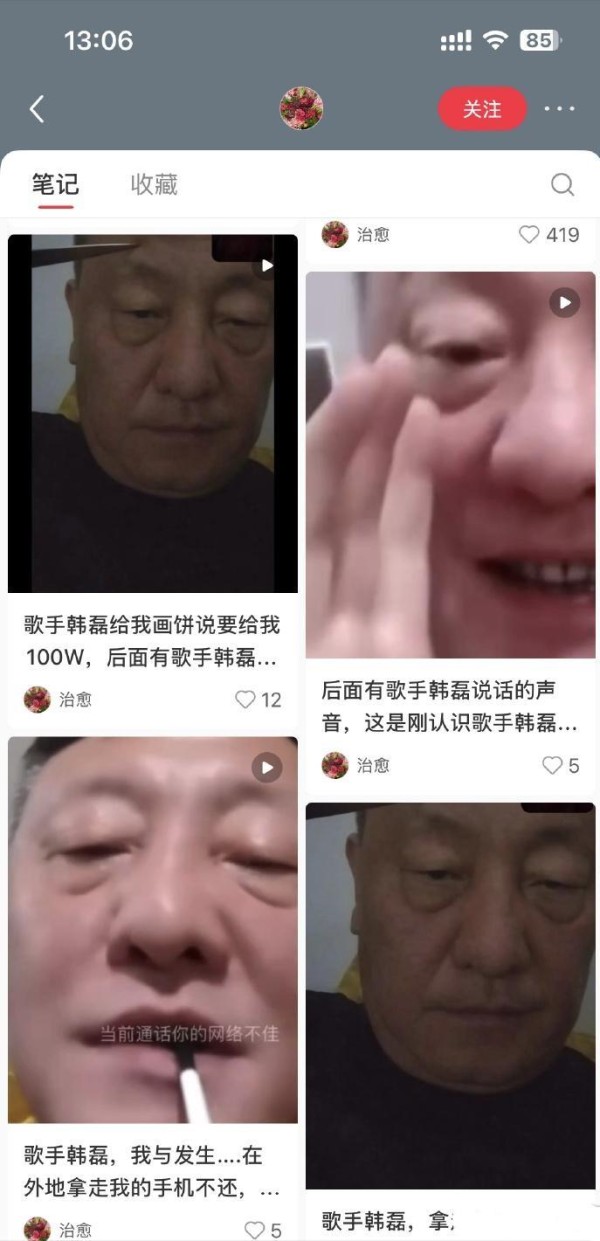Tap the red 关注 follow button
Viewport: 600px width, 1241px height.
[482, 109]
